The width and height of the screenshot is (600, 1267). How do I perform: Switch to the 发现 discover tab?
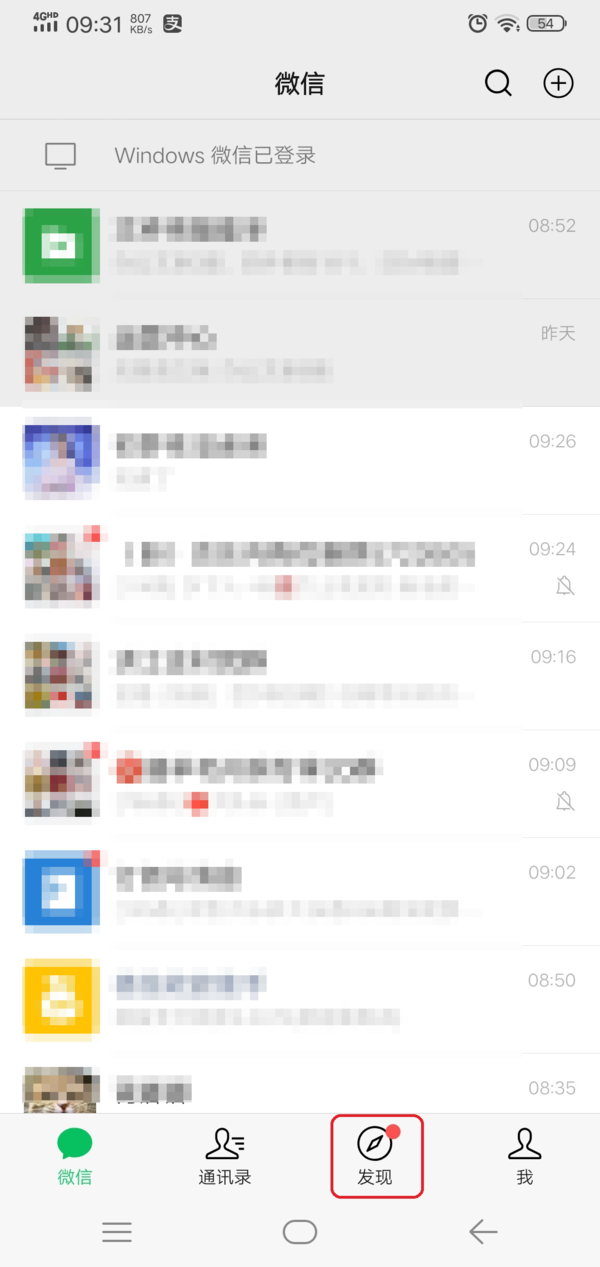(x=376, y=1156)
